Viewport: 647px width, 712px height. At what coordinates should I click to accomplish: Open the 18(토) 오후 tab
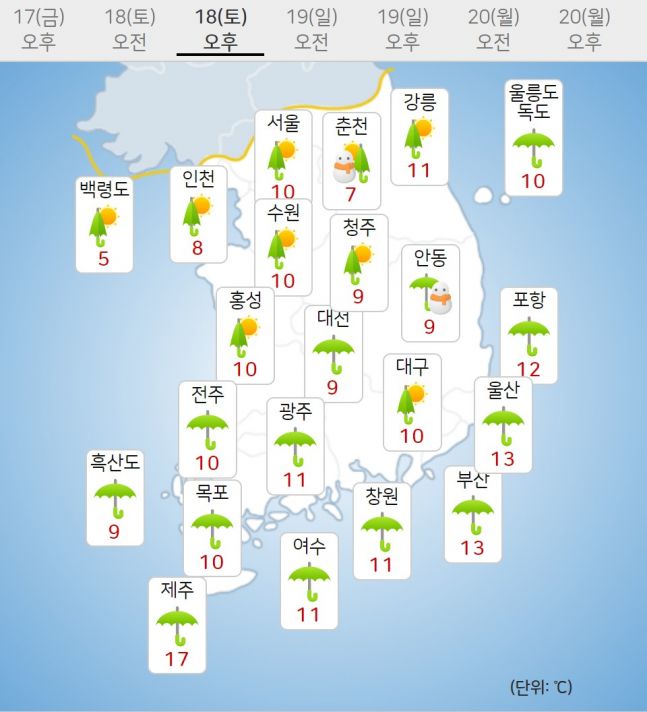[x=220, y=28]
